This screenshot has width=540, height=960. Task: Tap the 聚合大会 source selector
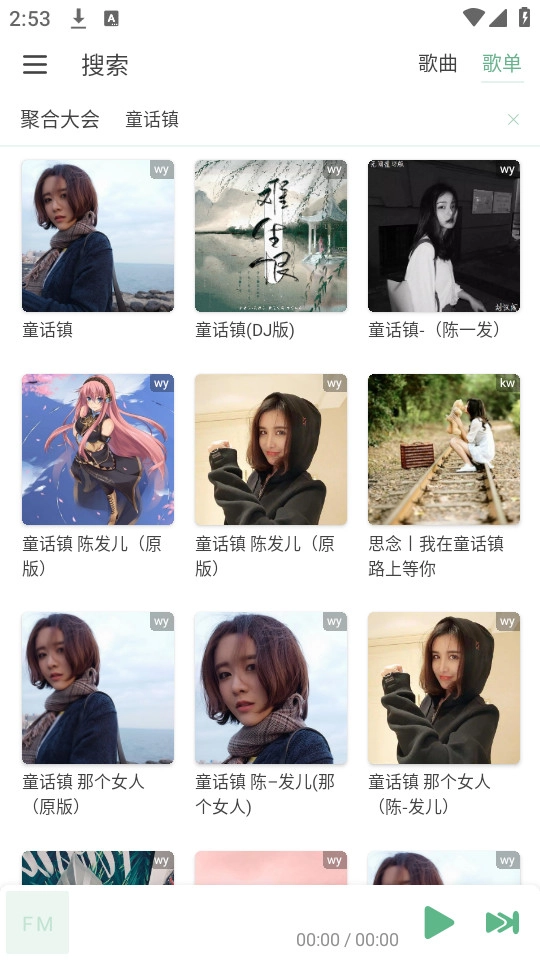coord(60,119)
